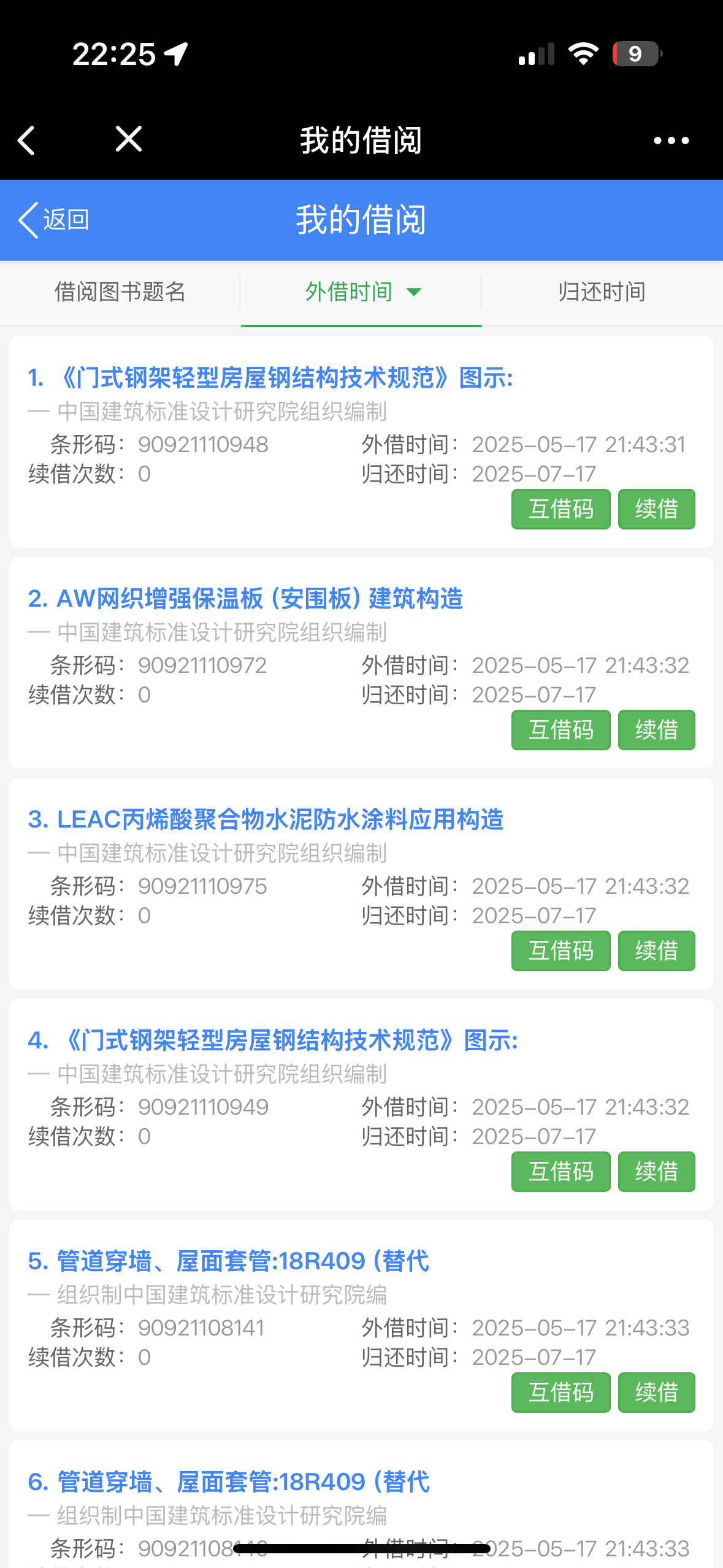Renew the book with barcode 90921110948

click(x=656, y=509)
